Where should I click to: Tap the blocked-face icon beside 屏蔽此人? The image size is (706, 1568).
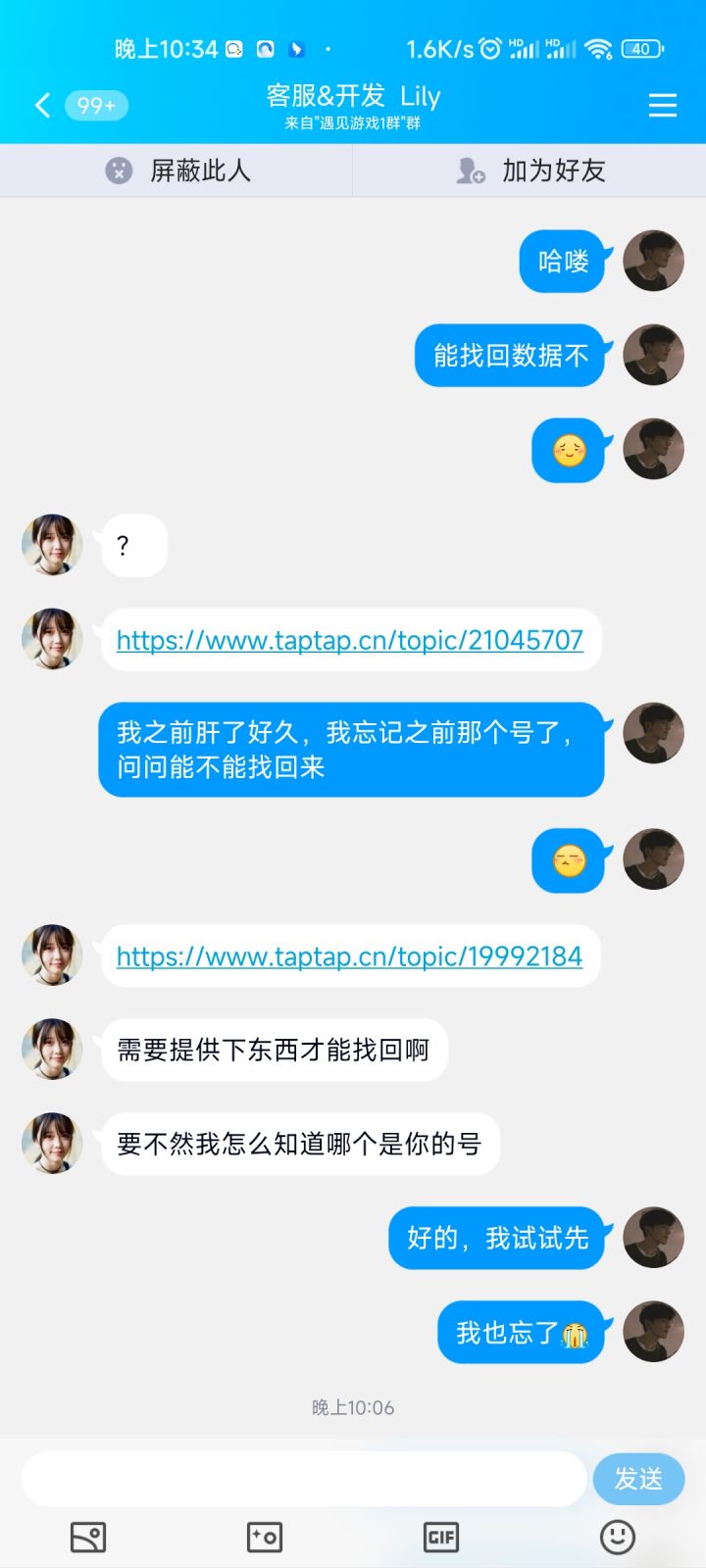118,170
